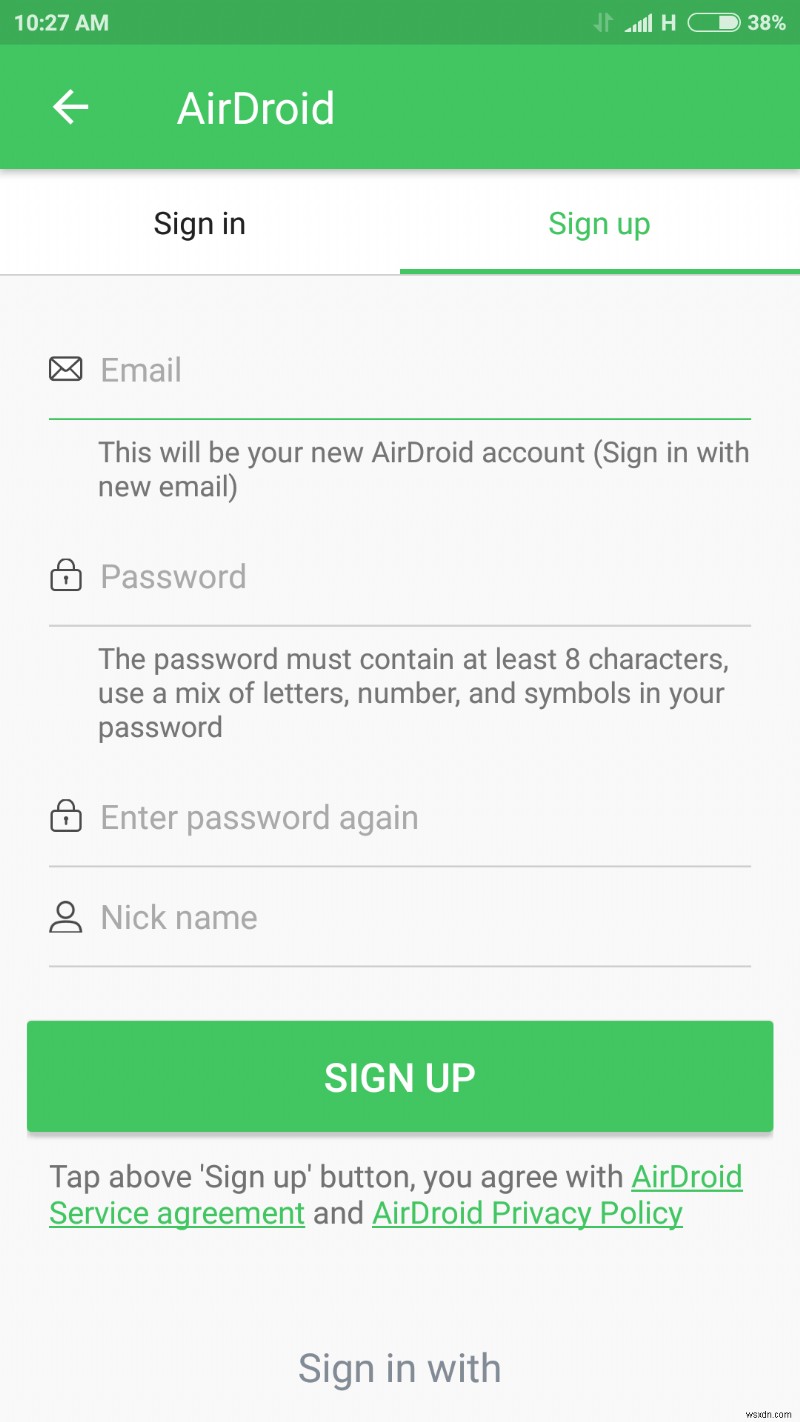
Task: Focus the Nick name field
Action: click(420, 918)
